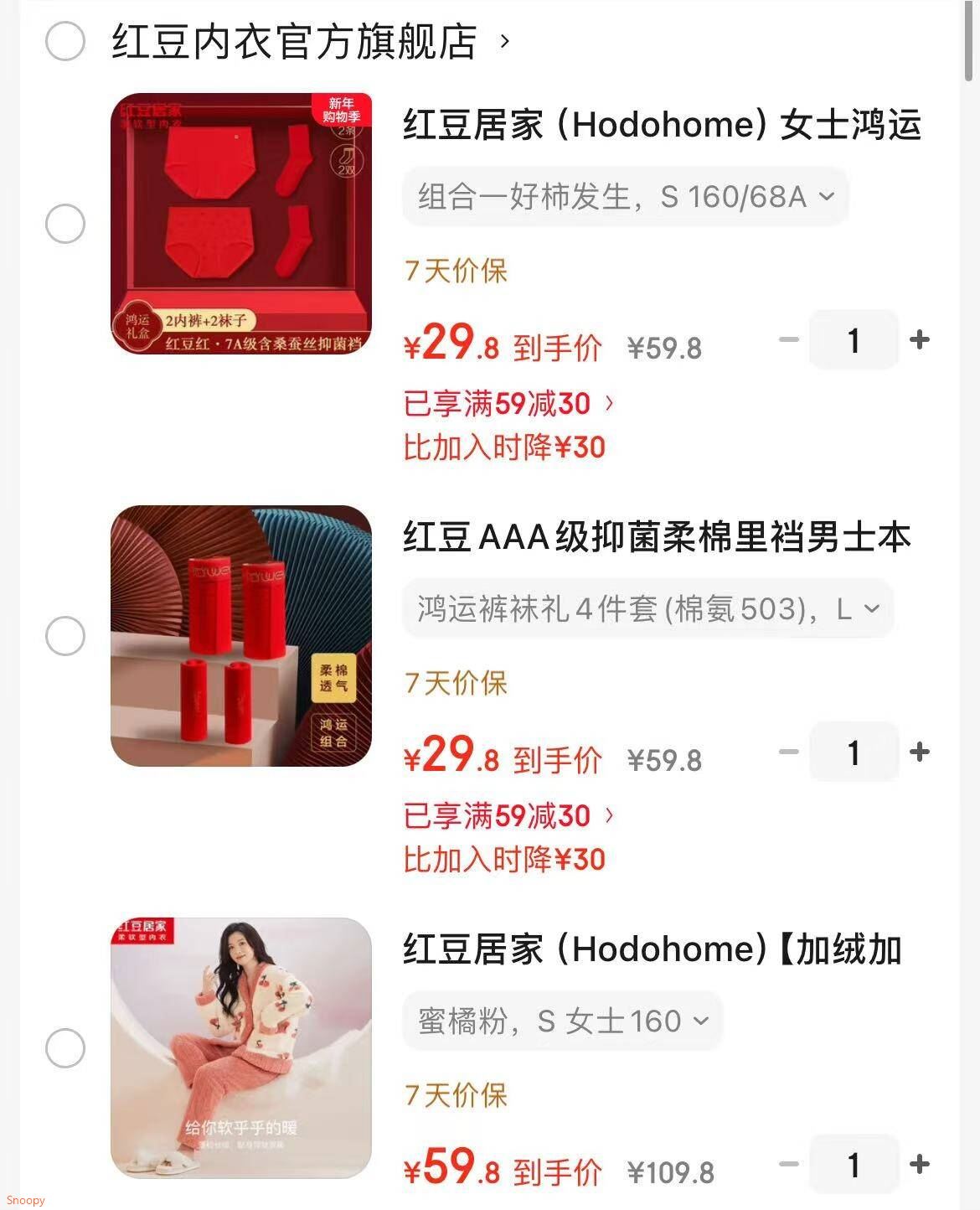Tap minus icon on the 女士鸿运 gift box quantity
The image size is (980, 1210).
(x=787, y=339)
